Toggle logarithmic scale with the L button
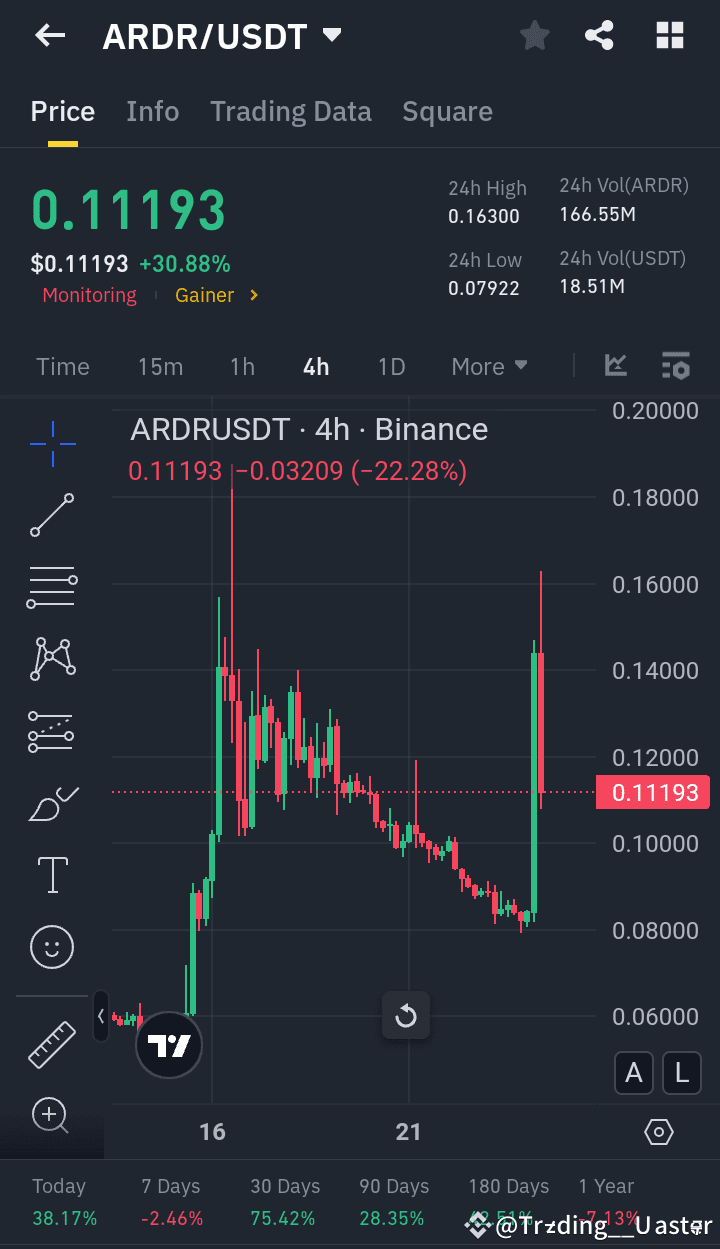The height and width of the screenshot is (1249, 720). point(681,1072)
